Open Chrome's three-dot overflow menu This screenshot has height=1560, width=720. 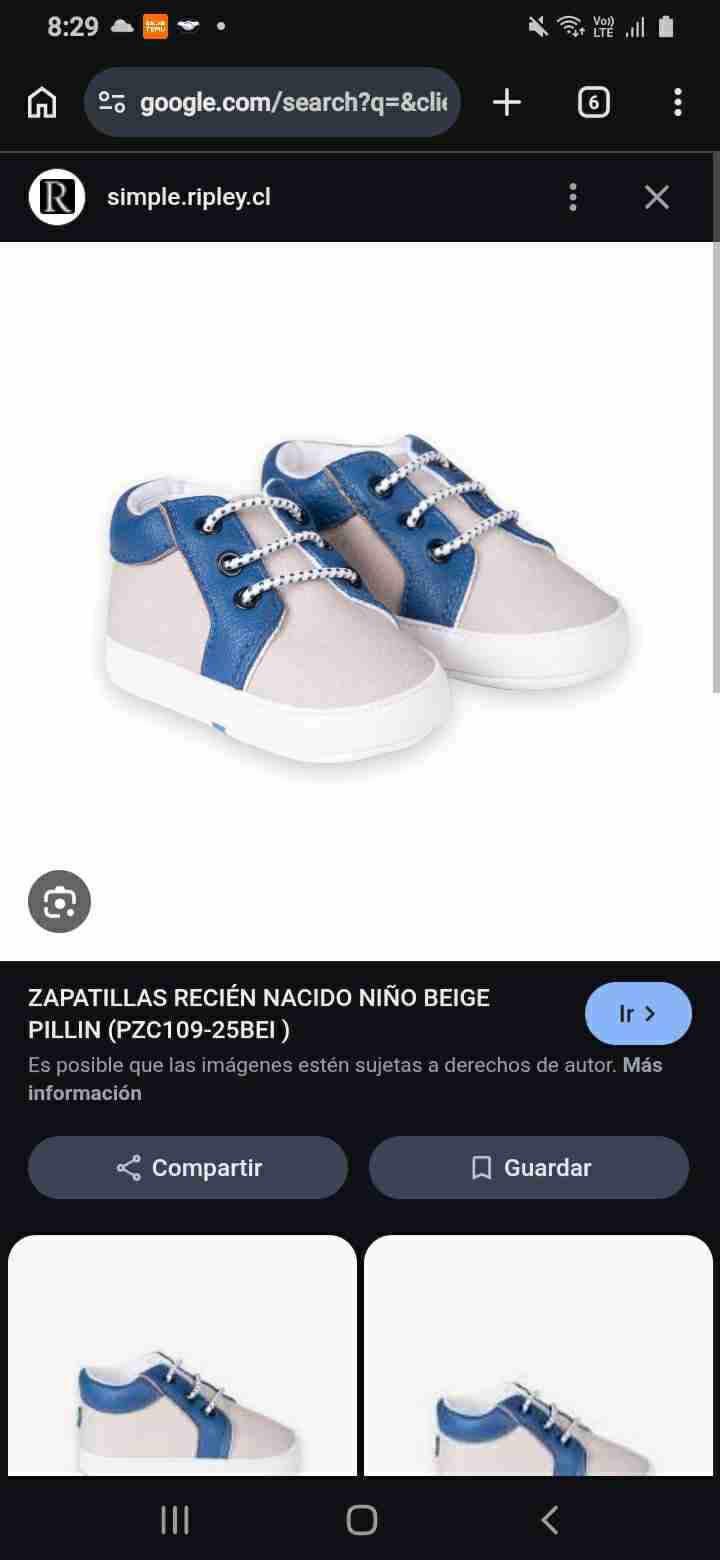pos(678,101)
